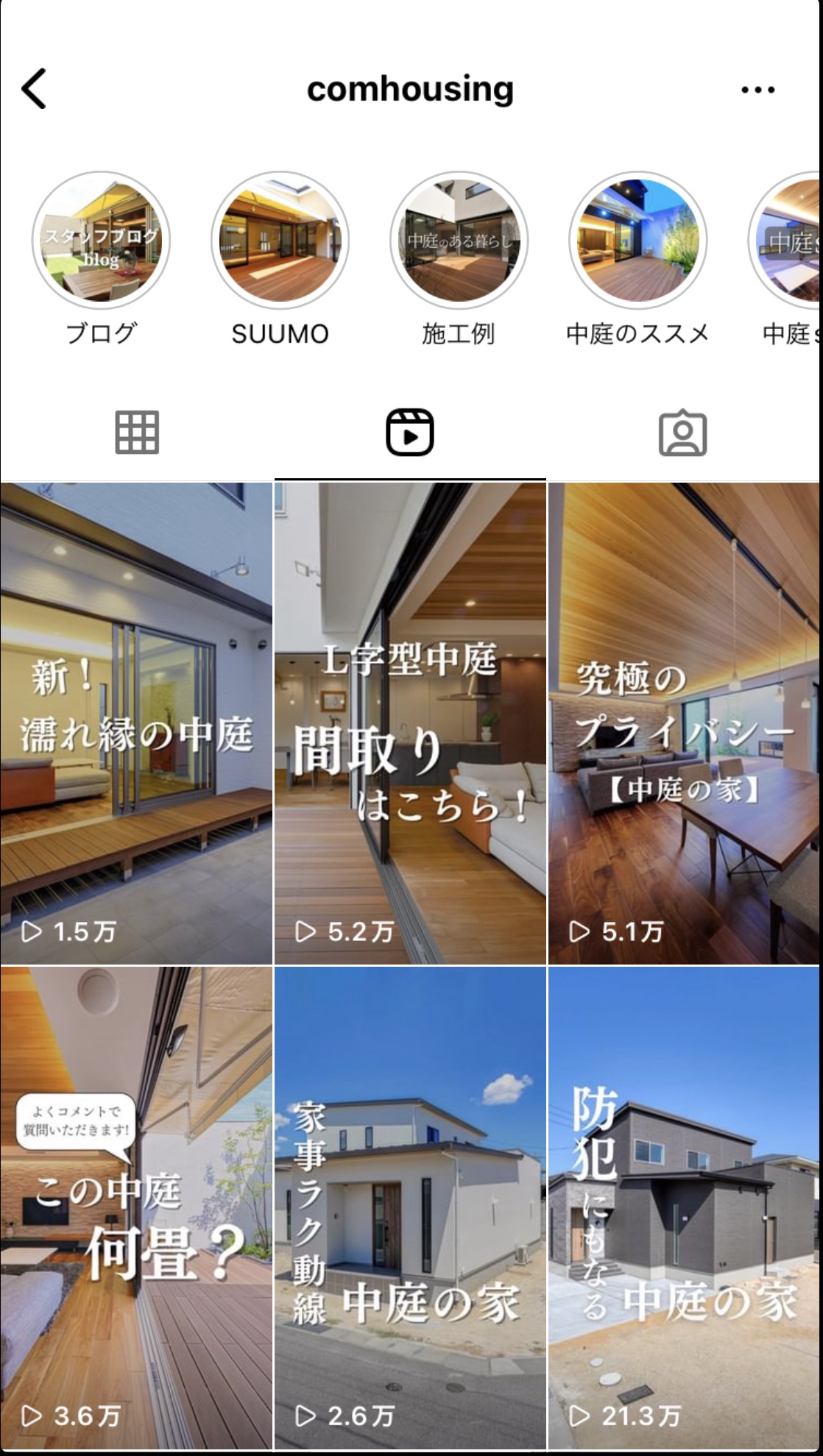Open the L字型中庭 間取り reel
823x1456 pixels.
tap(410, 723)
